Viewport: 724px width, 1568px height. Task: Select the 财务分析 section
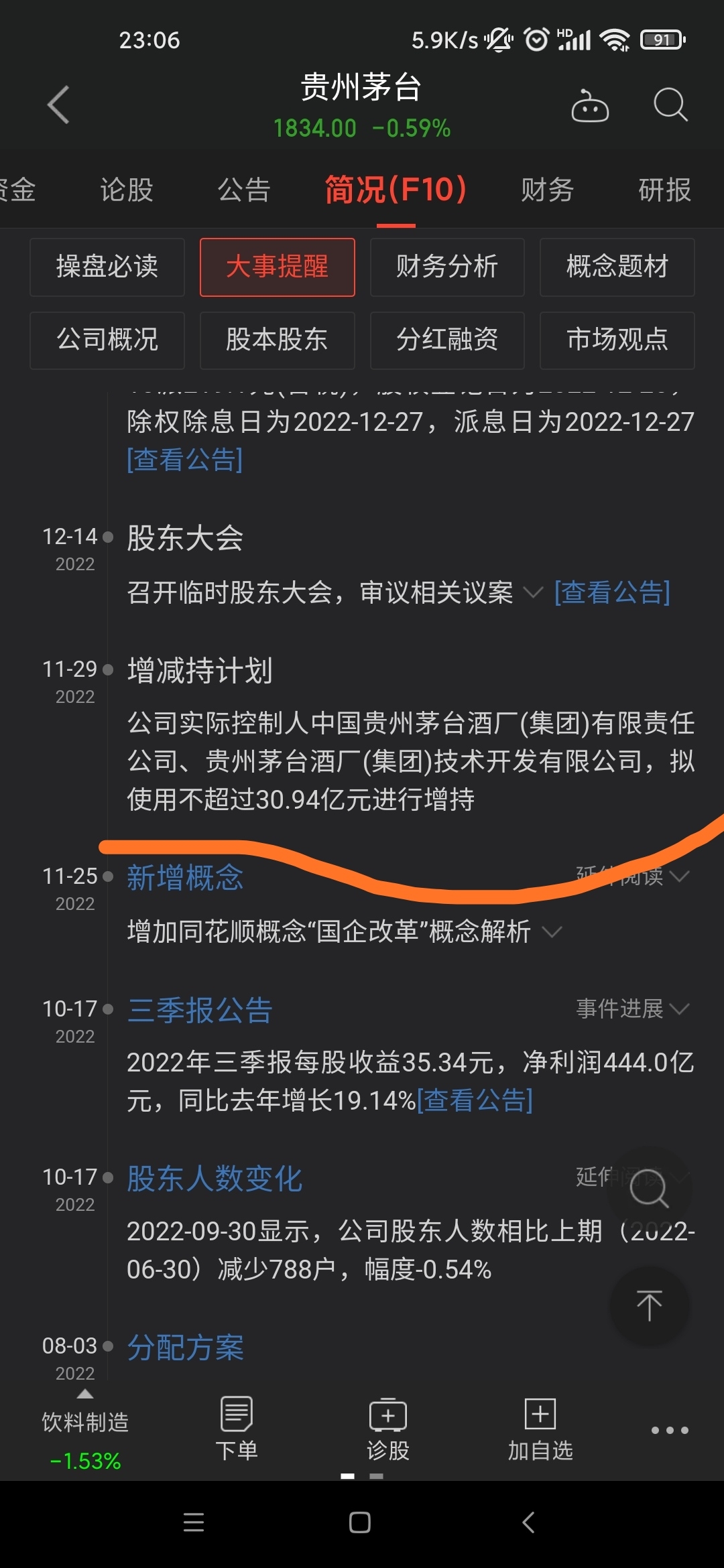point(447,267)
